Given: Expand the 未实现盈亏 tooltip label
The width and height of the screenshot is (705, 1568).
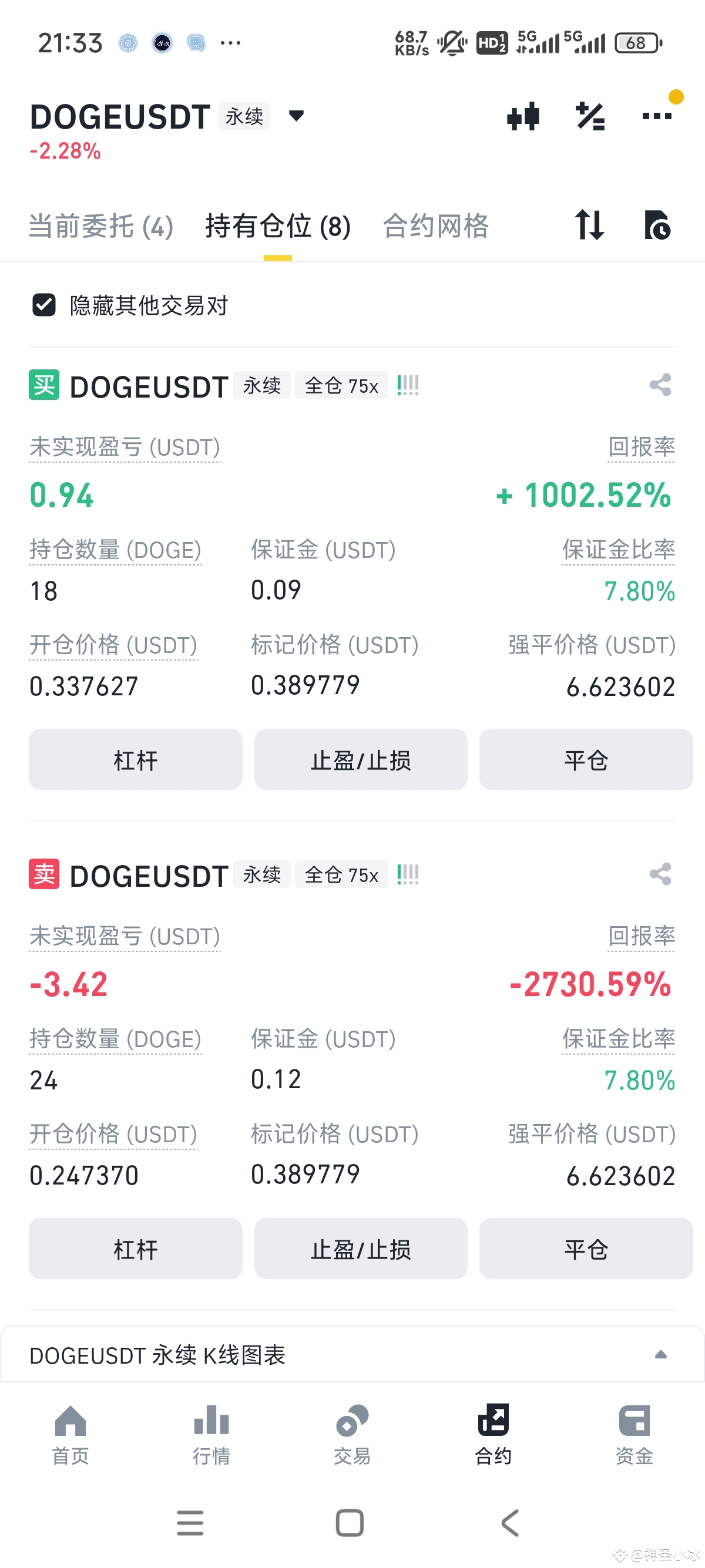Looking at the screenshot, I should click(124, 447).
